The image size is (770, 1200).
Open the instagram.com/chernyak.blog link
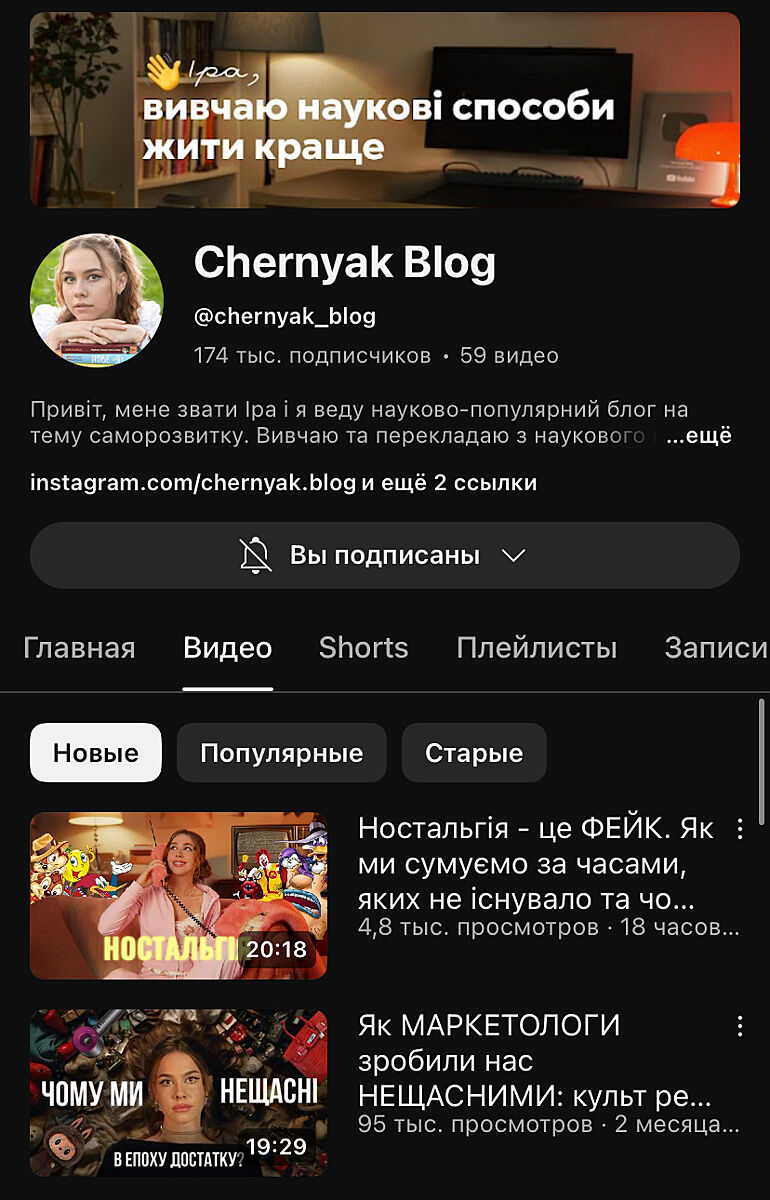point(193,483)
